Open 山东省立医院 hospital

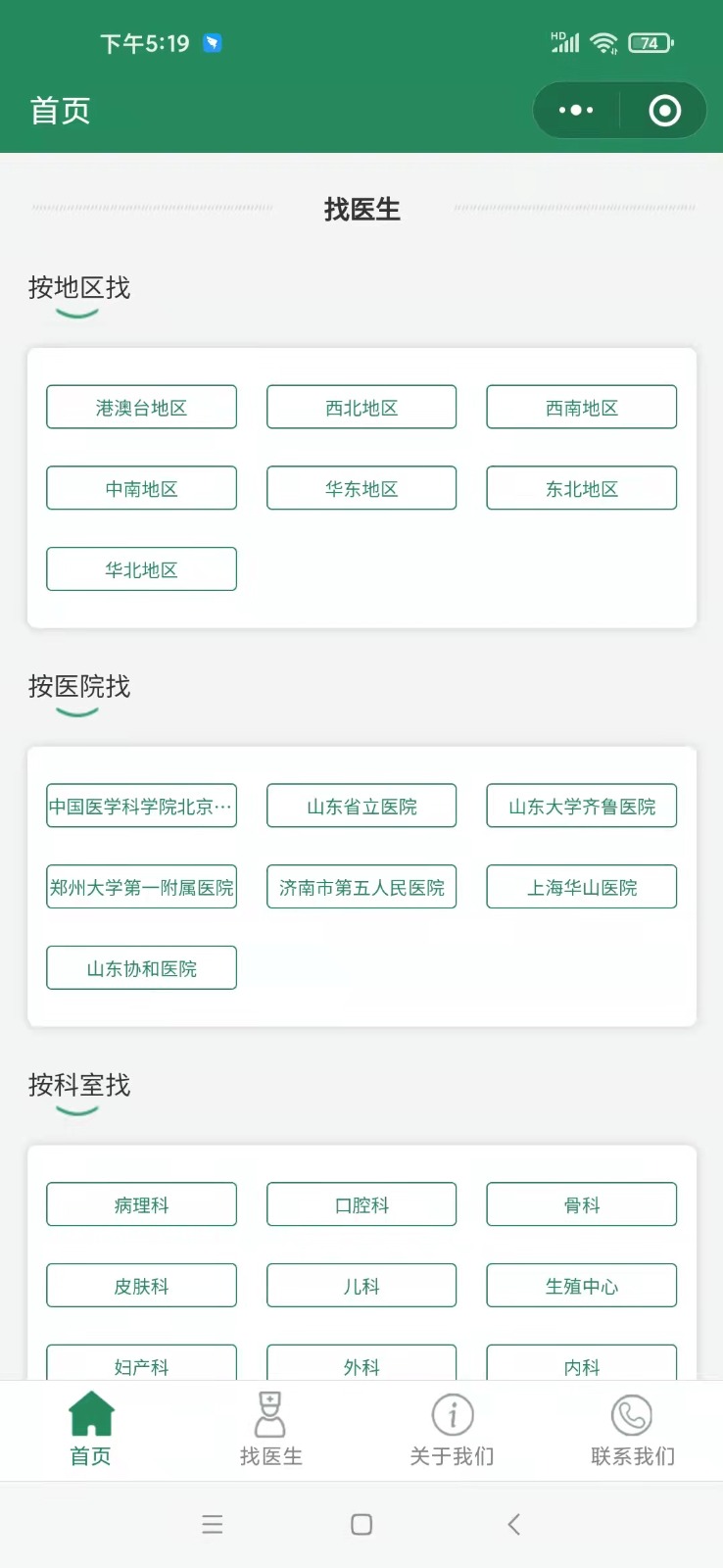361,806
